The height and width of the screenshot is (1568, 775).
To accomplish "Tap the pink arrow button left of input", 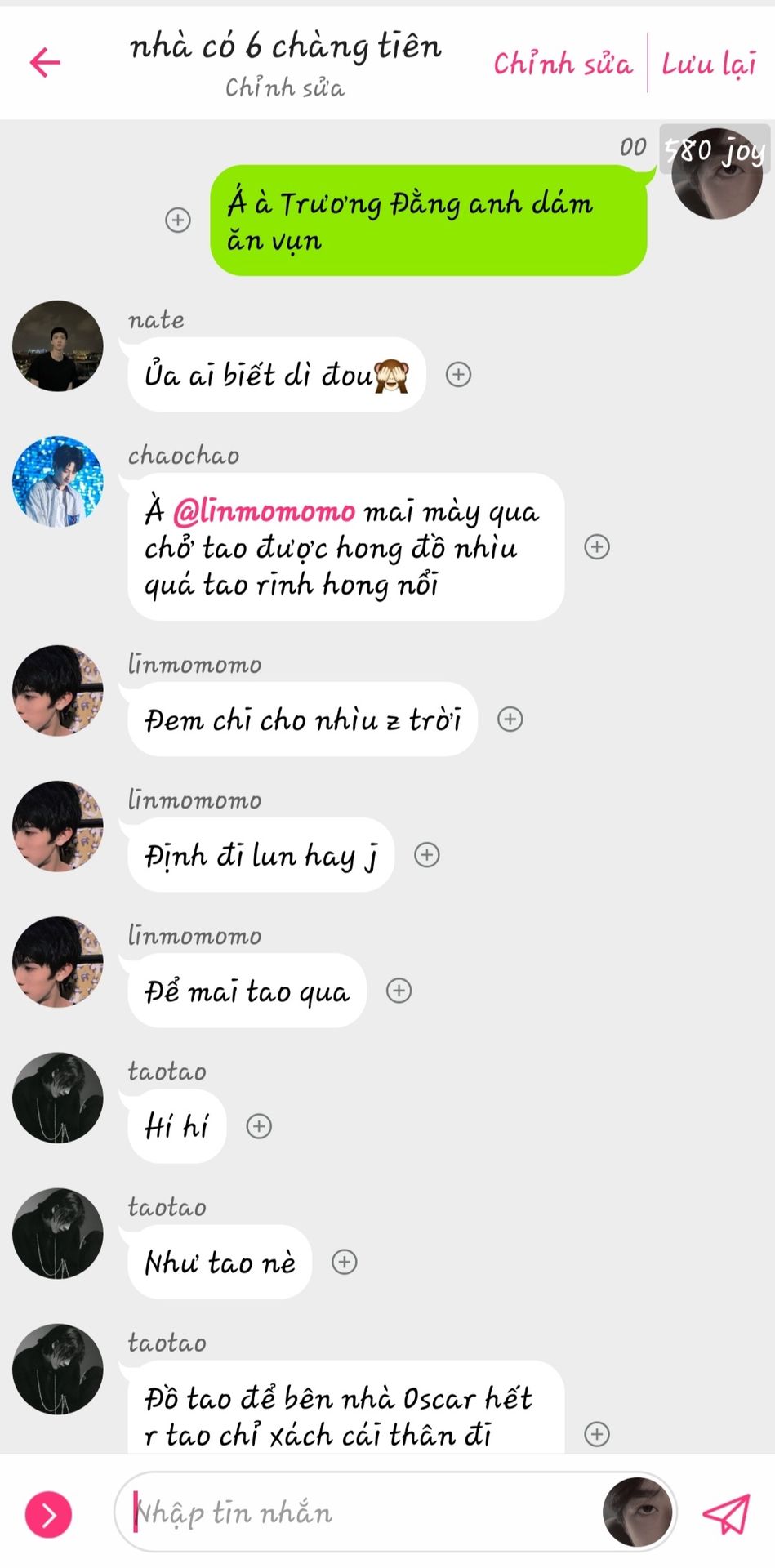I will click(48, 1514).
